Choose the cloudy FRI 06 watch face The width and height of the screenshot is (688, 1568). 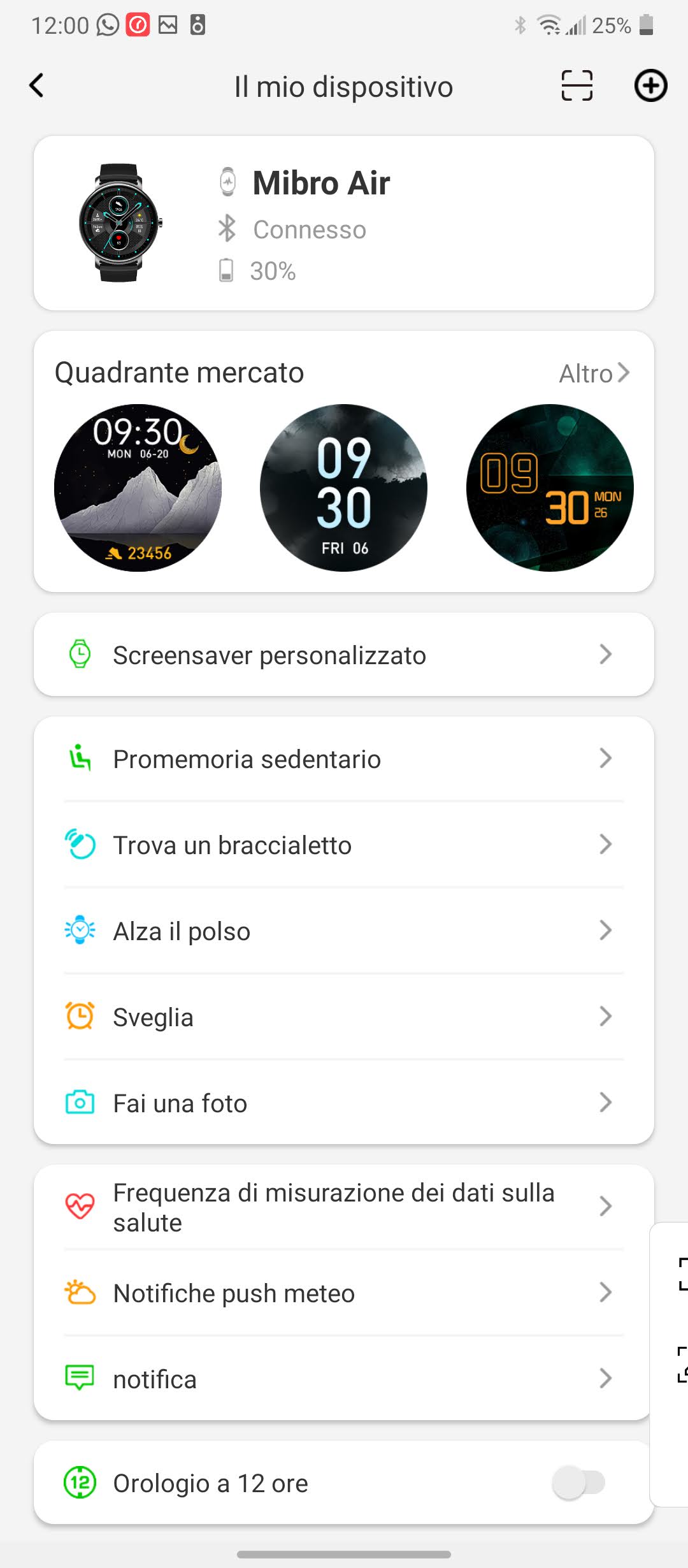tap(344, 488)
